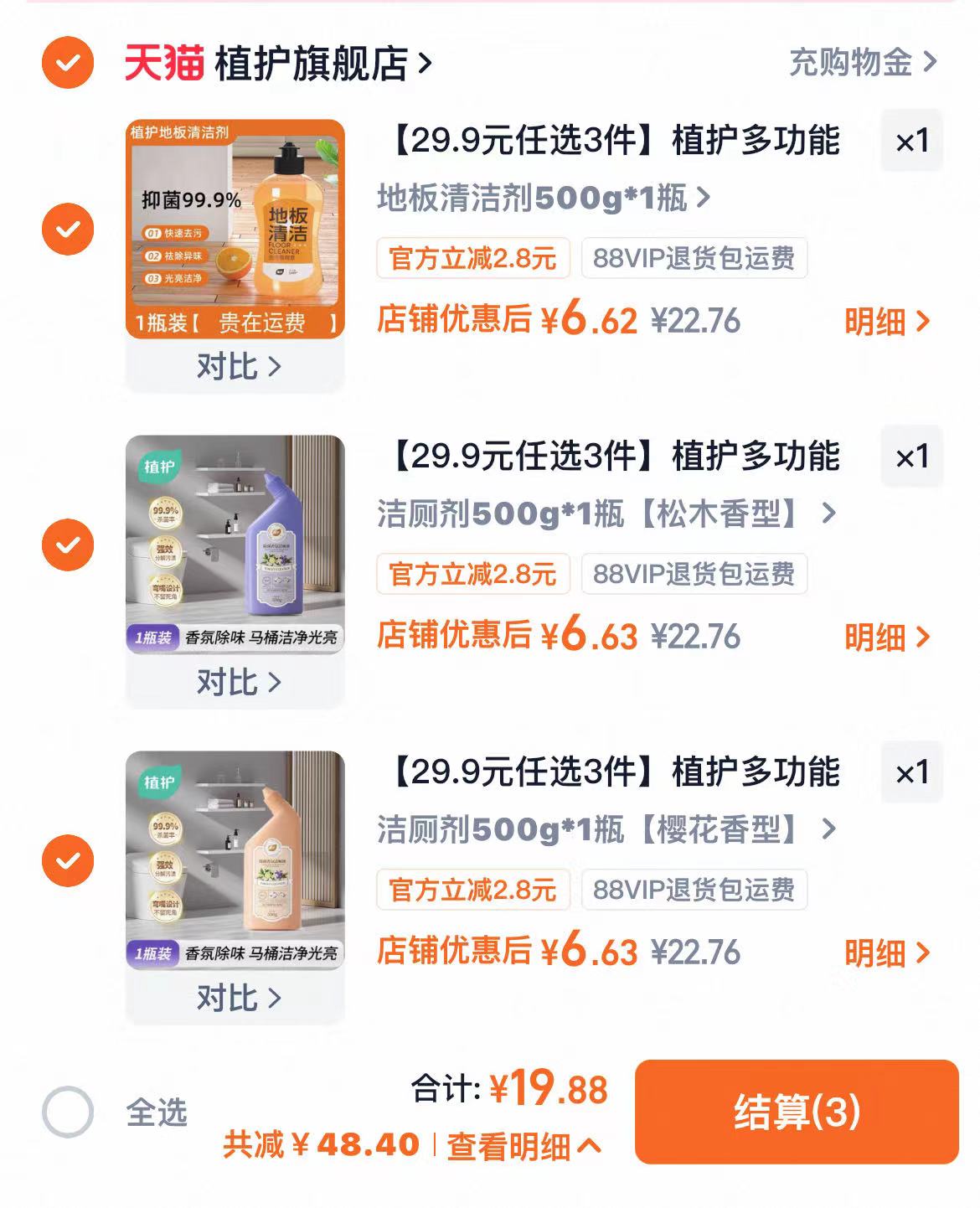Screen dimensions: 980x1208
Task: Click 对比 under the floor cleaner
Action: tap(236, 366)
